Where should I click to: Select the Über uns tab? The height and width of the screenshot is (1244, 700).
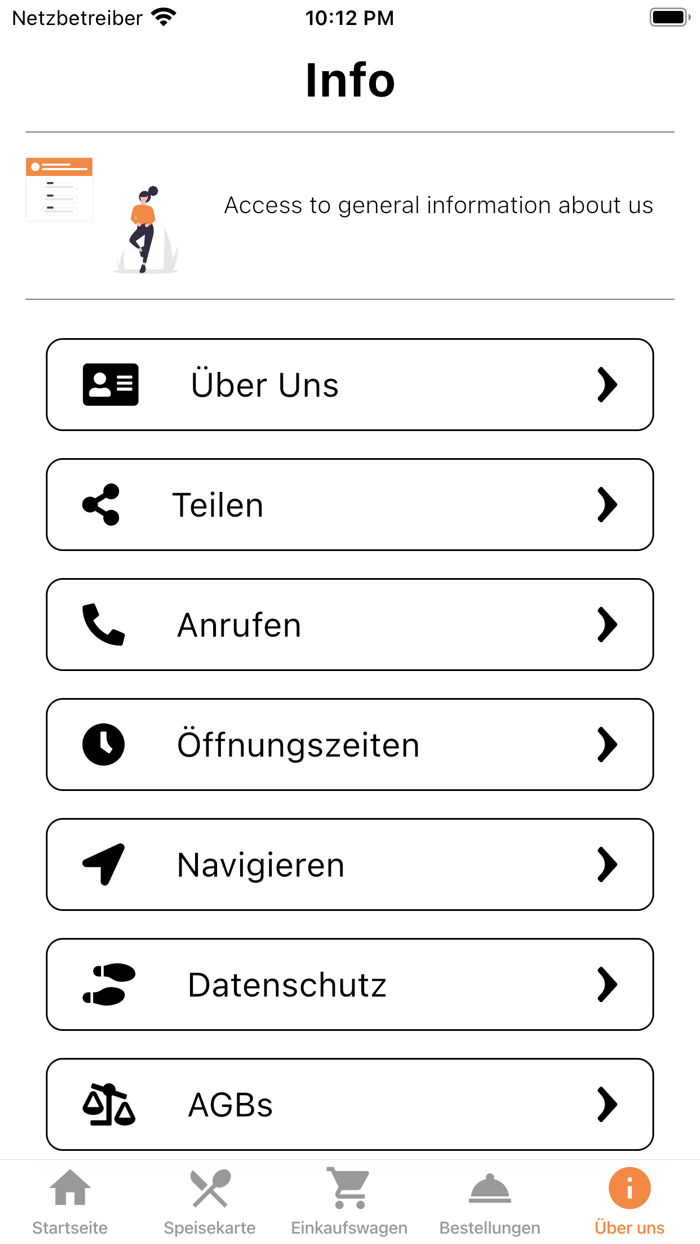(x=630, y=1202)
